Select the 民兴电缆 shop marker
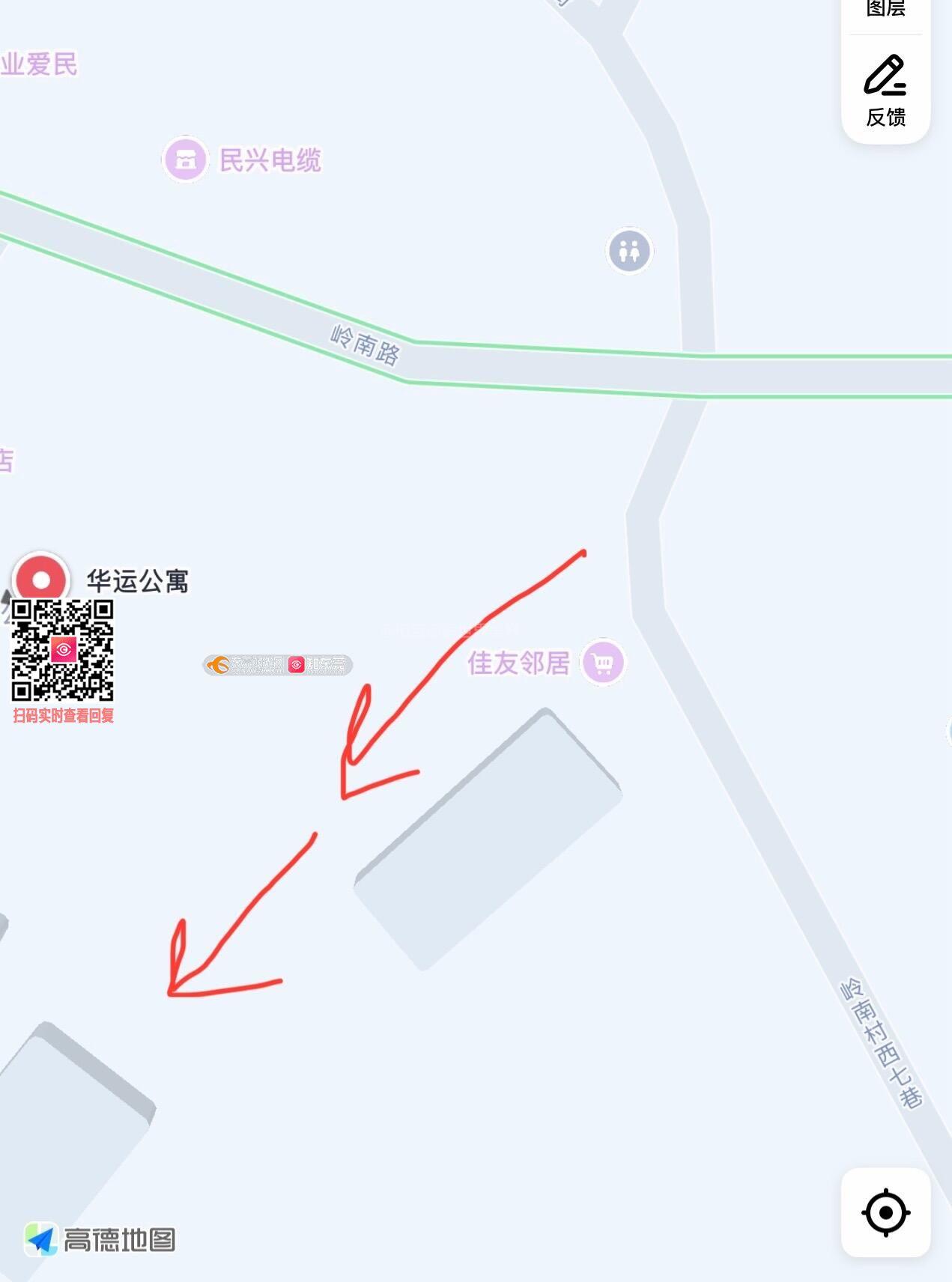The width and height of the screenshot is (952, 1282). coord(185,159)
